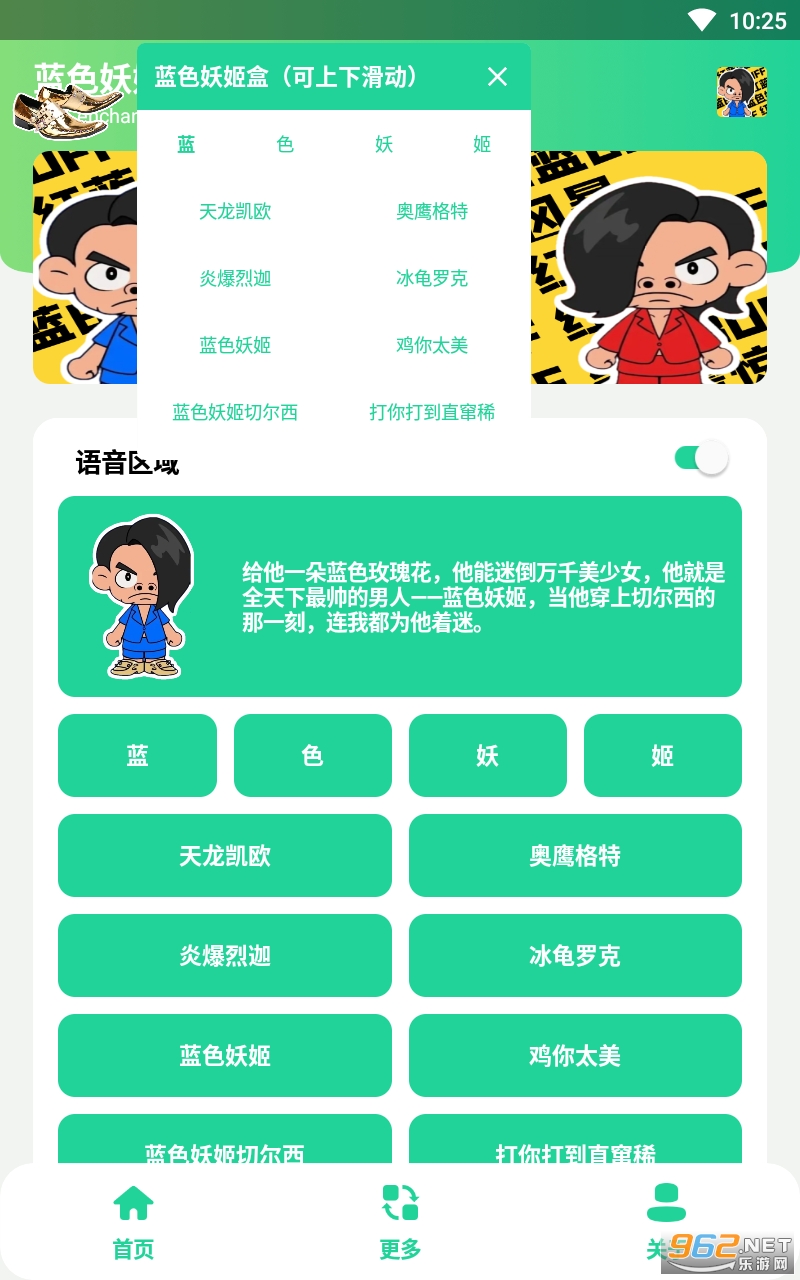The height and width of the screenshot is (1280, 800).
Task: Play the green 天龙凯欧 voice button
Action: pos(225,855)
